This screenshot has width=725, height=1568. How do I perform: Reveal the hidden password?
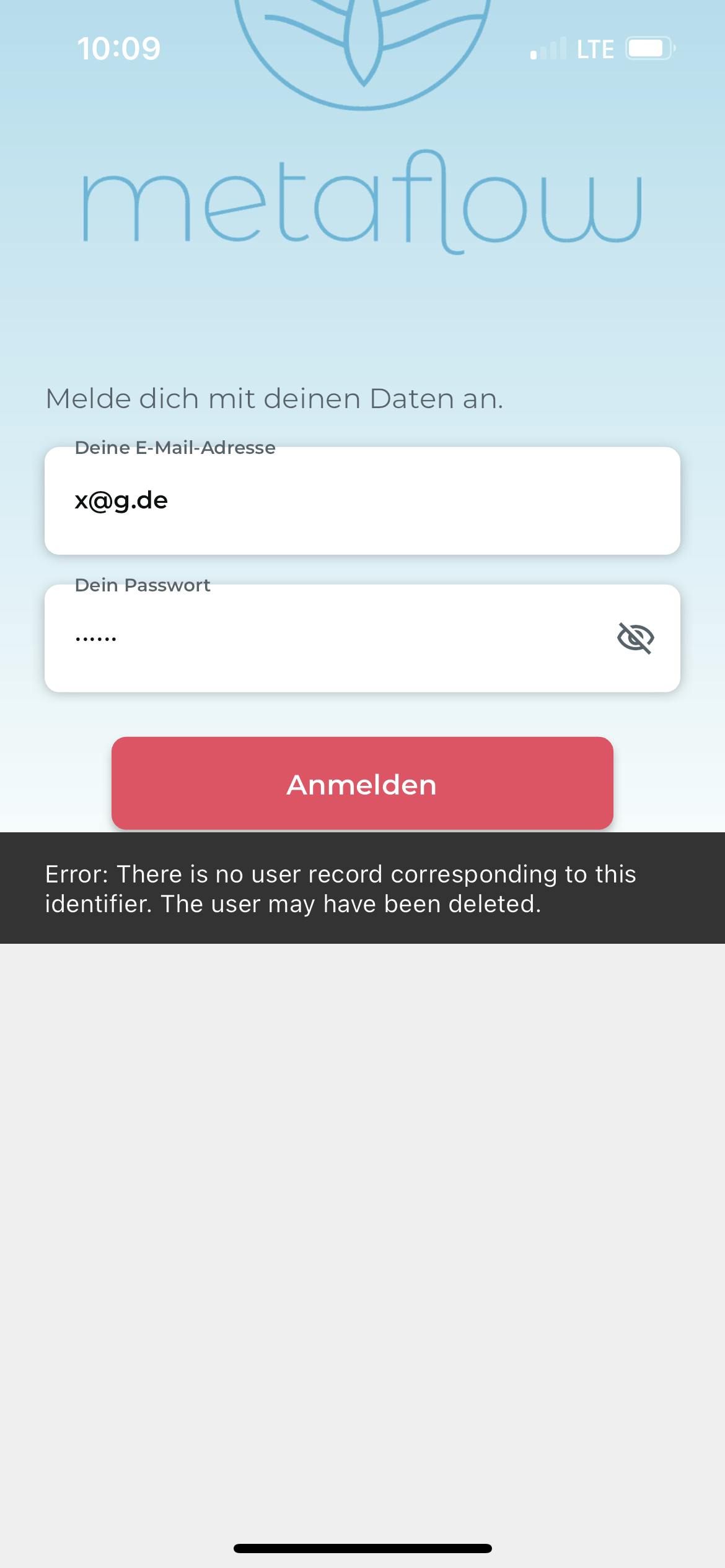(635, 638)
